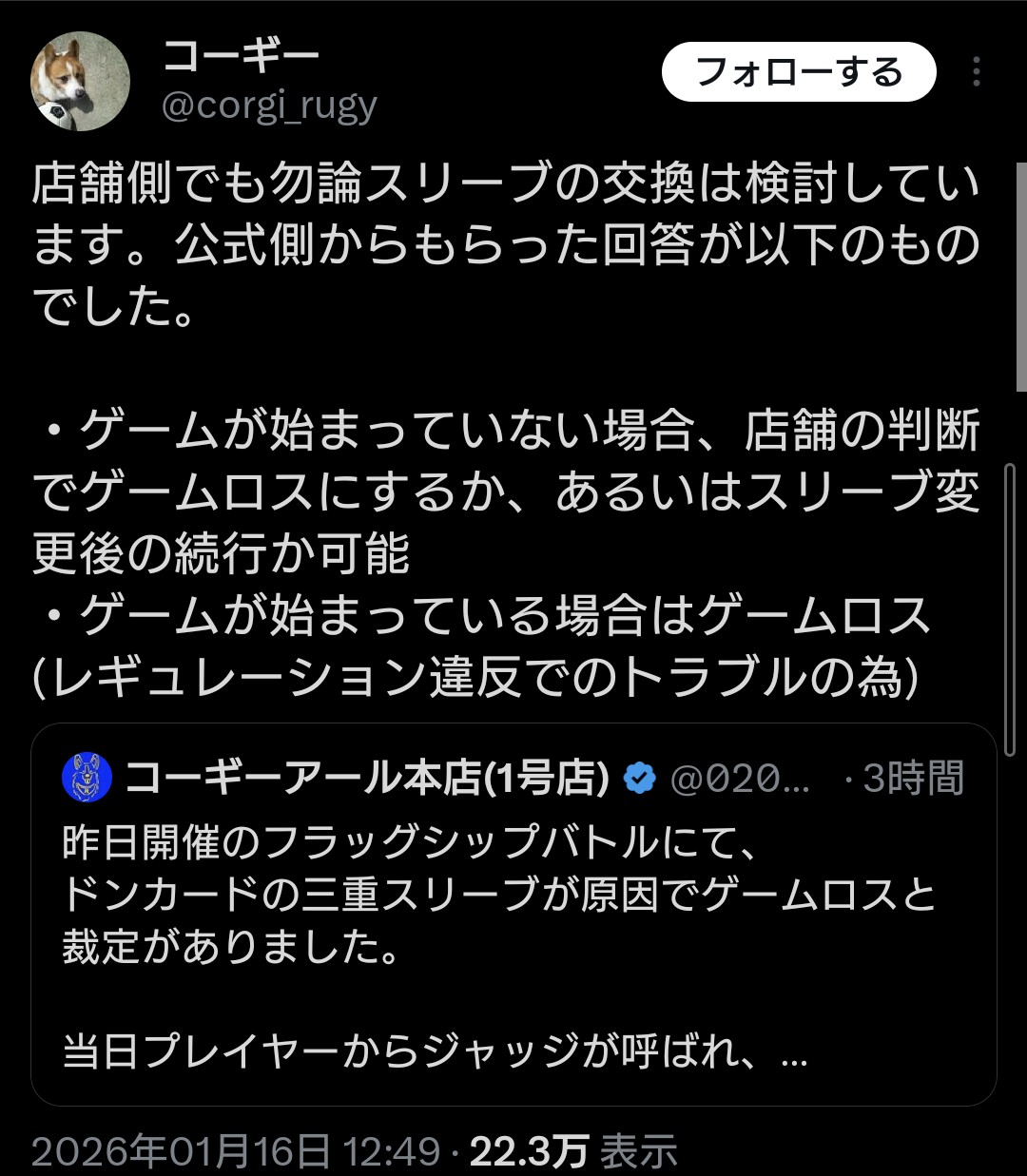Tap the フォローする button
Screen dimensions: 1027x1176
799,72
